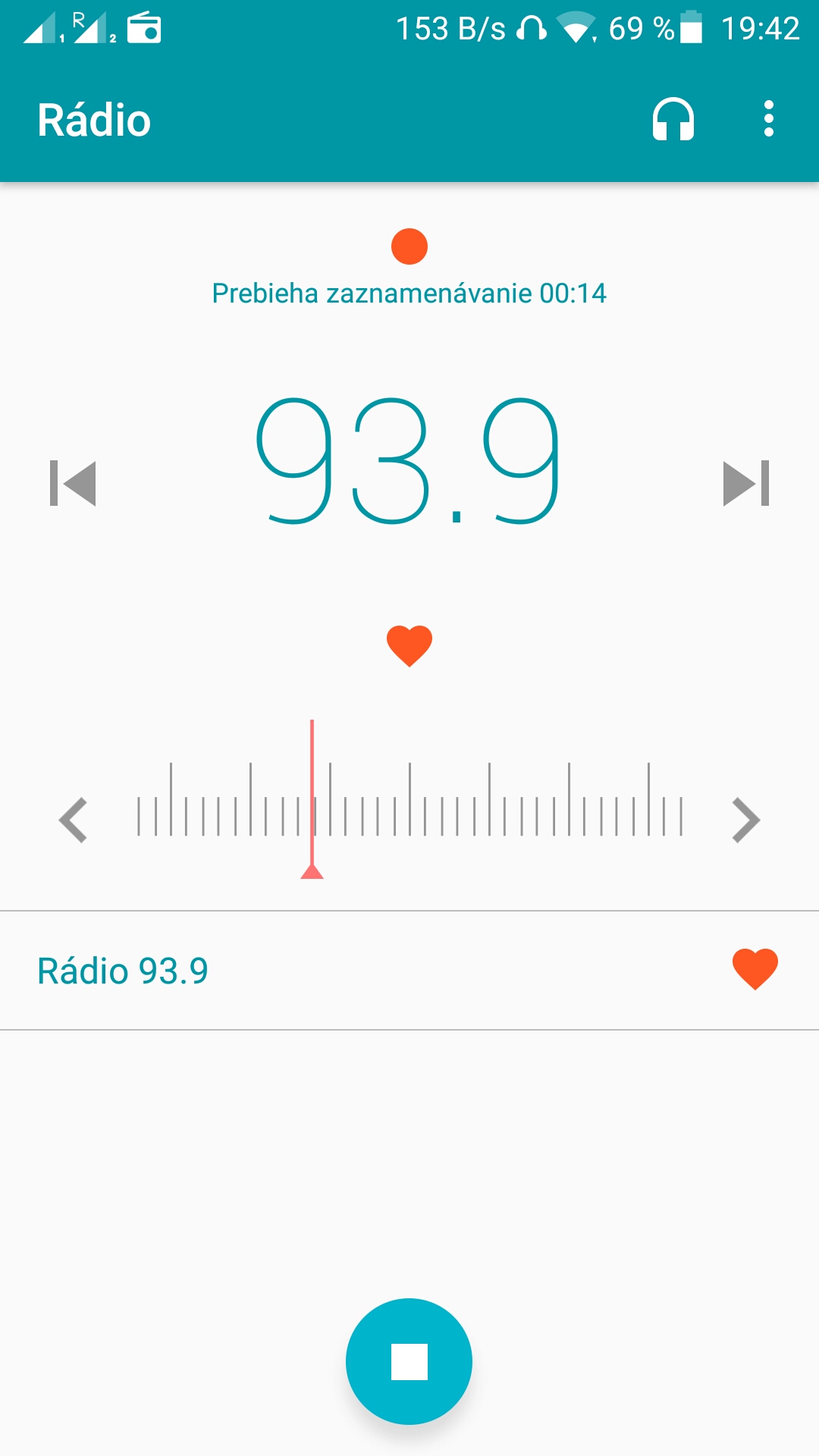Seek to the next station
The width and height of the screenshot is (819, 1456).
pyautogui.click(x=746, y=483)
